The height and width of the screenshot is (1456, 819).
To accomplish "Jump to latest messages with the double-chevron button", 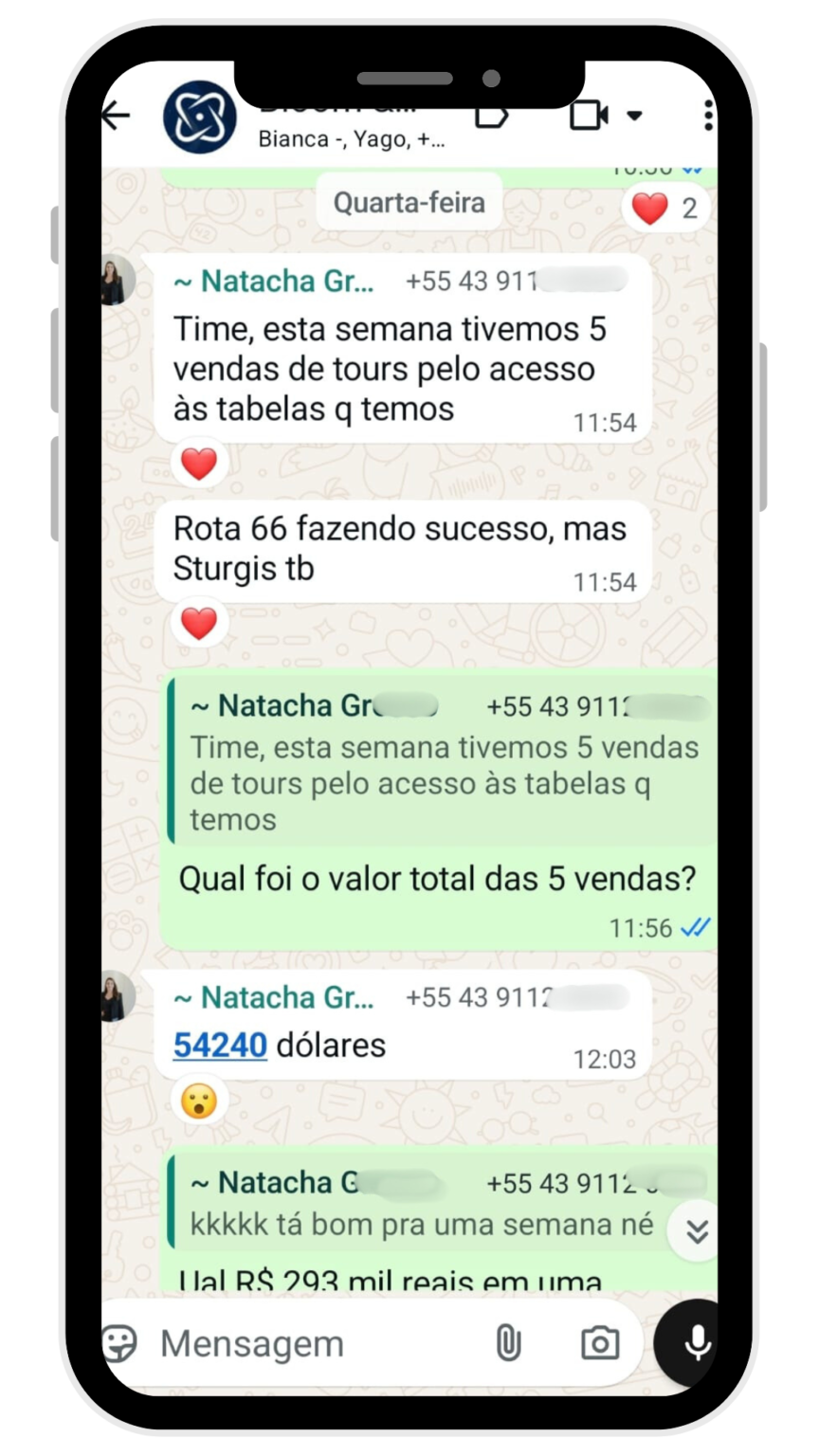I will [698, 1230].
